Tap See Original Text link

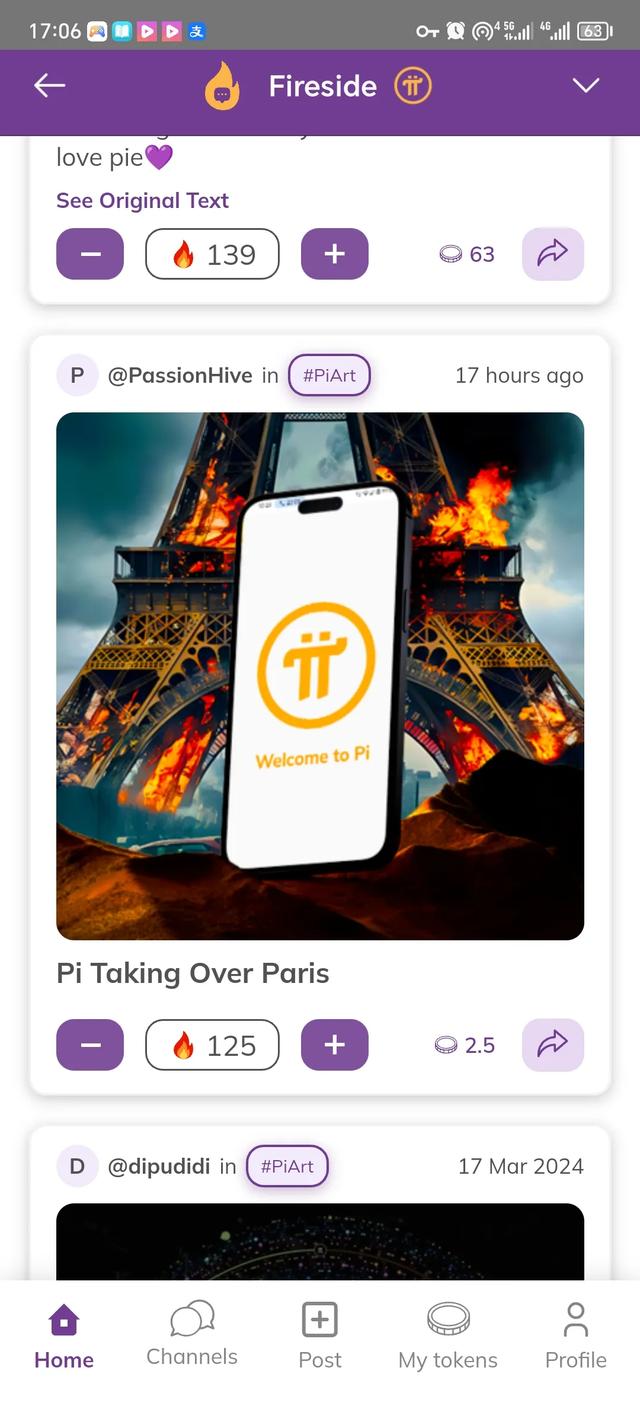click(x=142, y=200)
